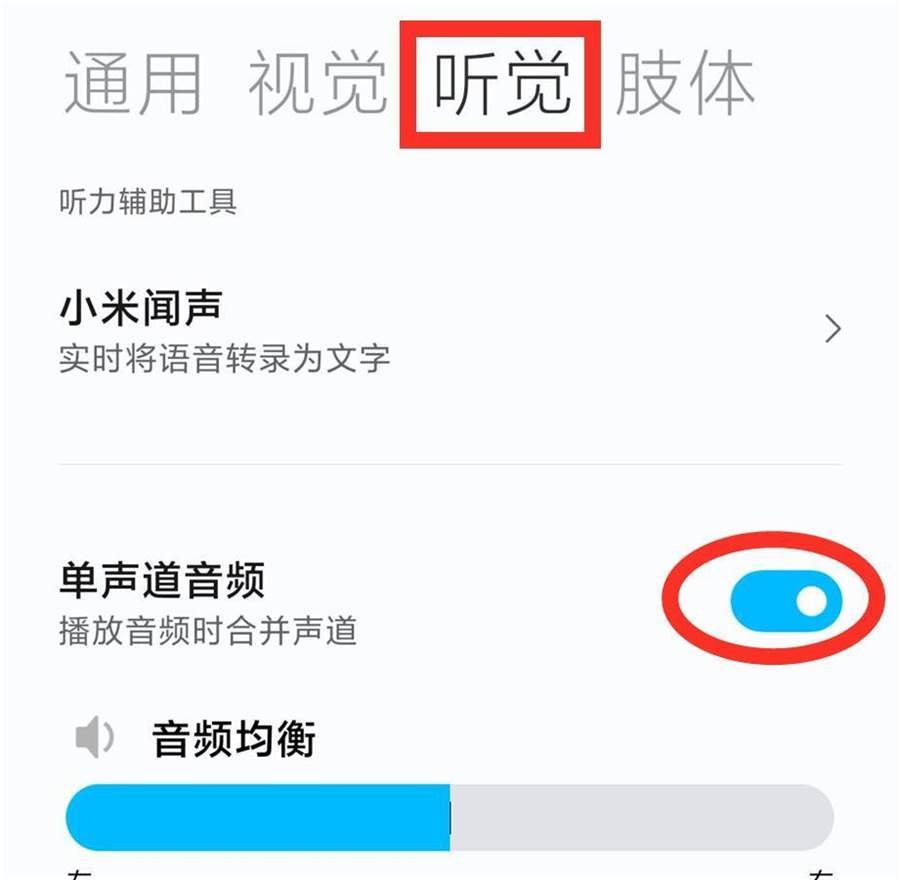Disable the 单声道音频 switch
This screenshot has width=900, height=880.
coord(785,601)
